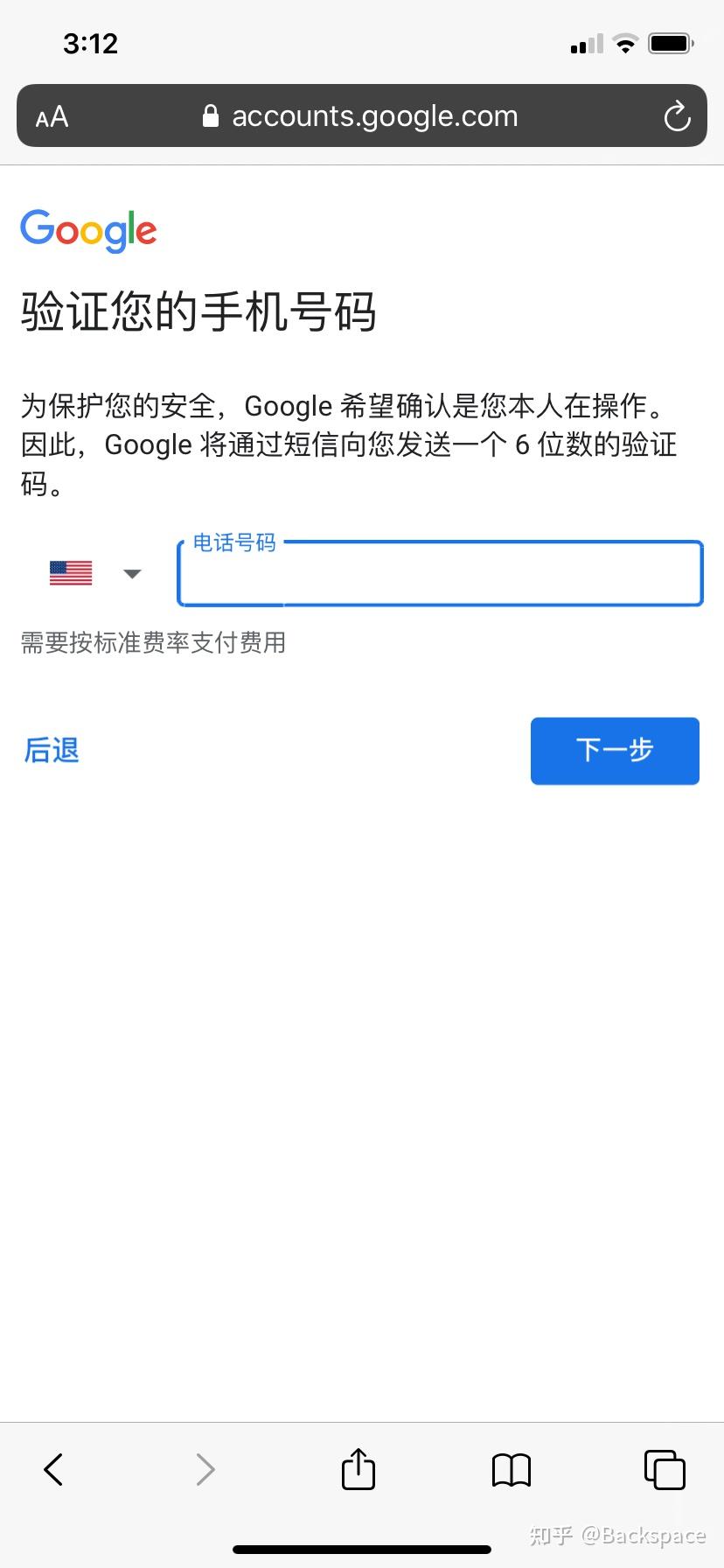This screenshot has height=1568, width=724.
Task: Go back via the 后退 link
Action: pyautogui.click(x=52, y=751)
